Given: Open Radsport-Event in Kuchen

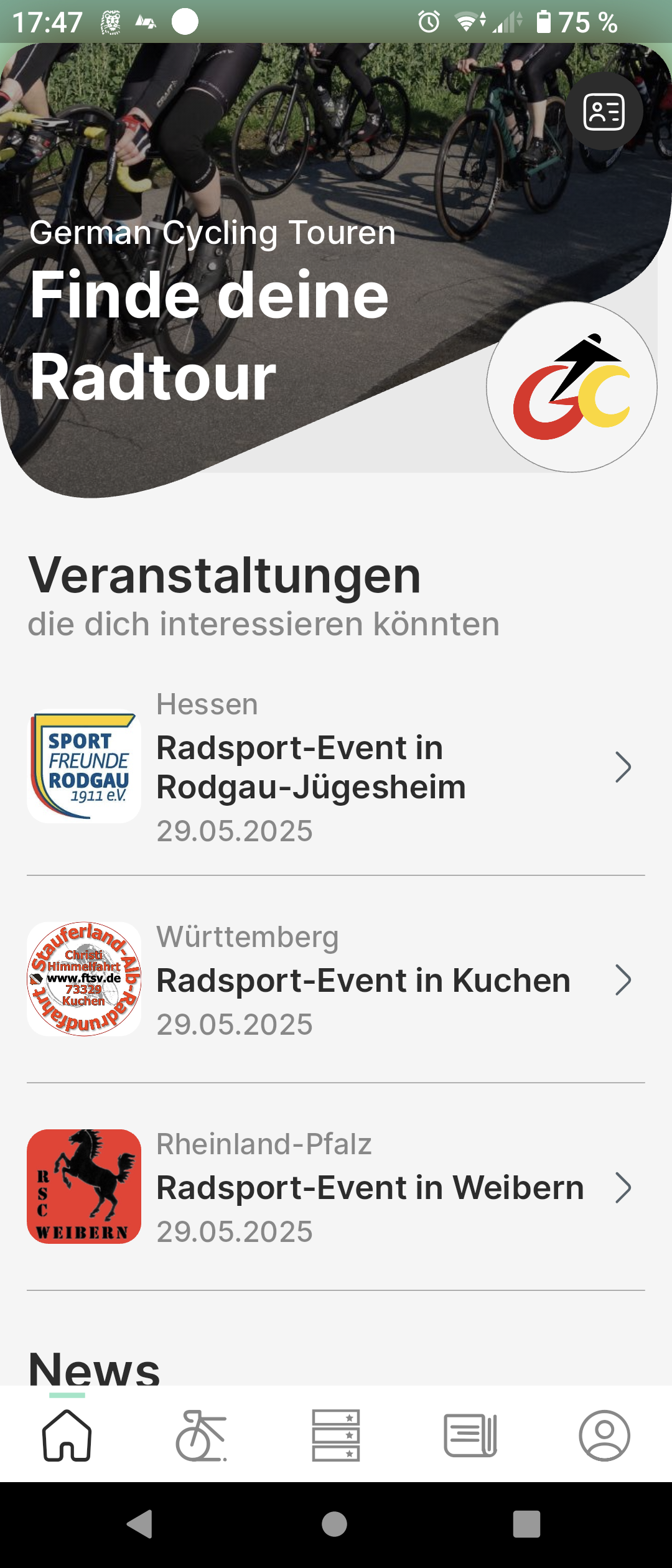Looking at the screenshot, I should (336, 980).
